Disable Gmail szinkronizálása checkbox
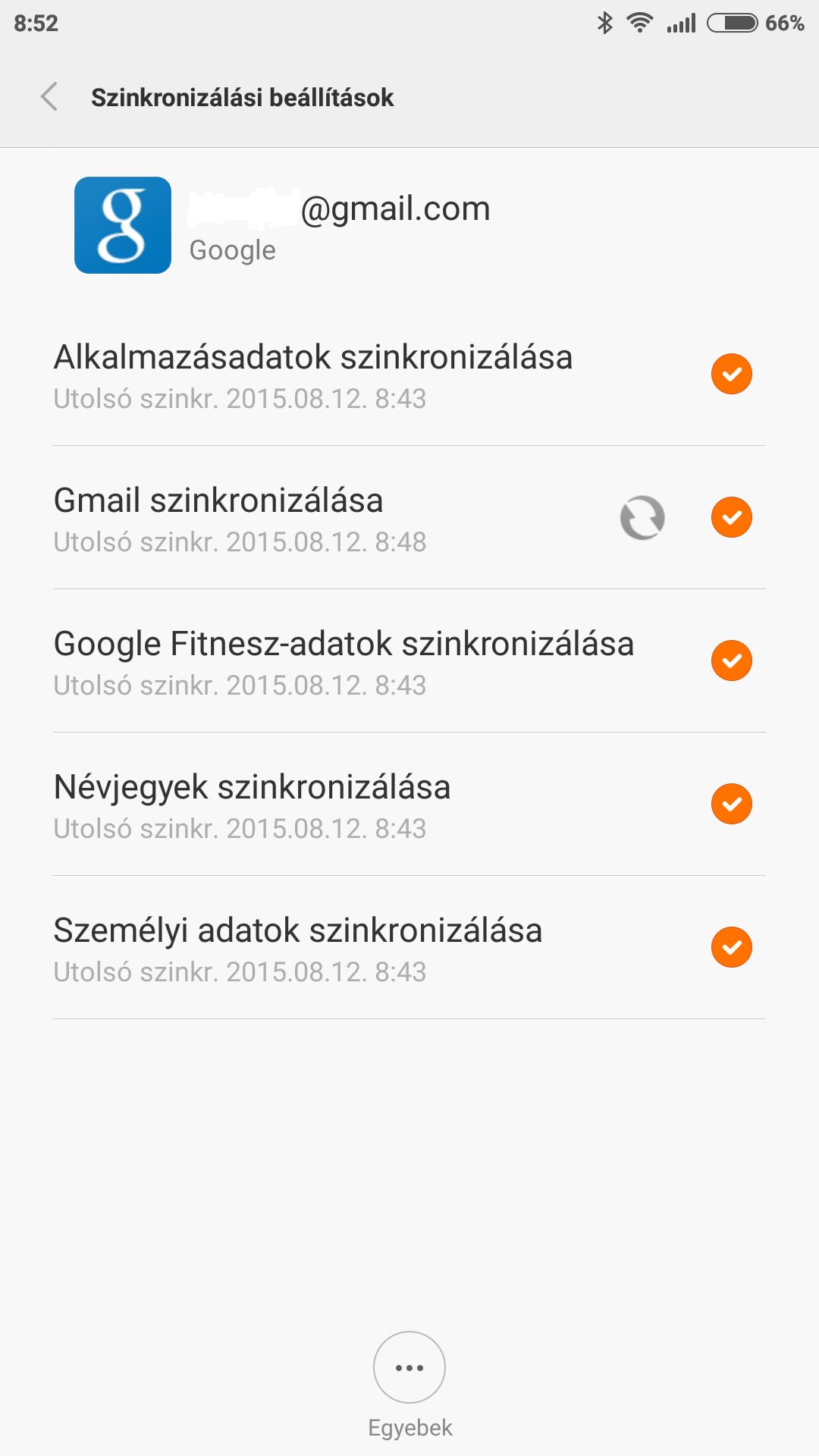Image resolution: width=819 pixels, height=1456 pixels. point(731,517)
